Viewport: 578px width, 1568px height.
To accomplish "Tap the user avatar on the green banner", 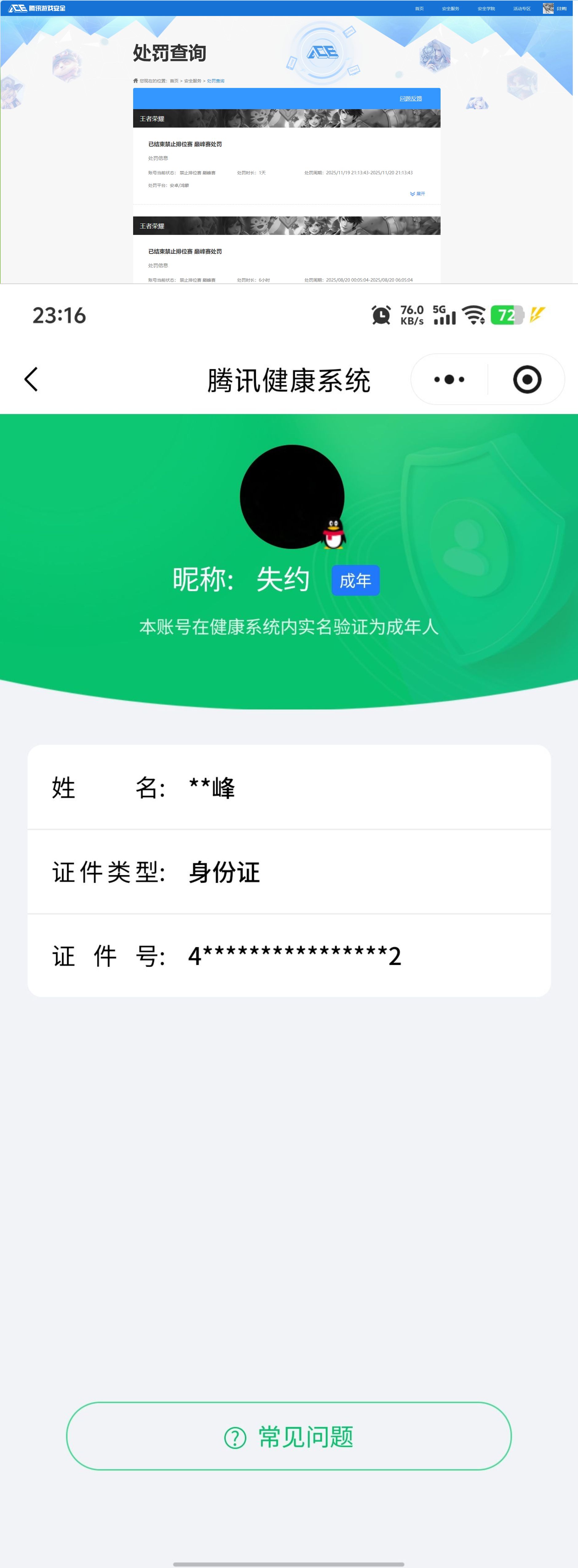I will click(293, 496).
